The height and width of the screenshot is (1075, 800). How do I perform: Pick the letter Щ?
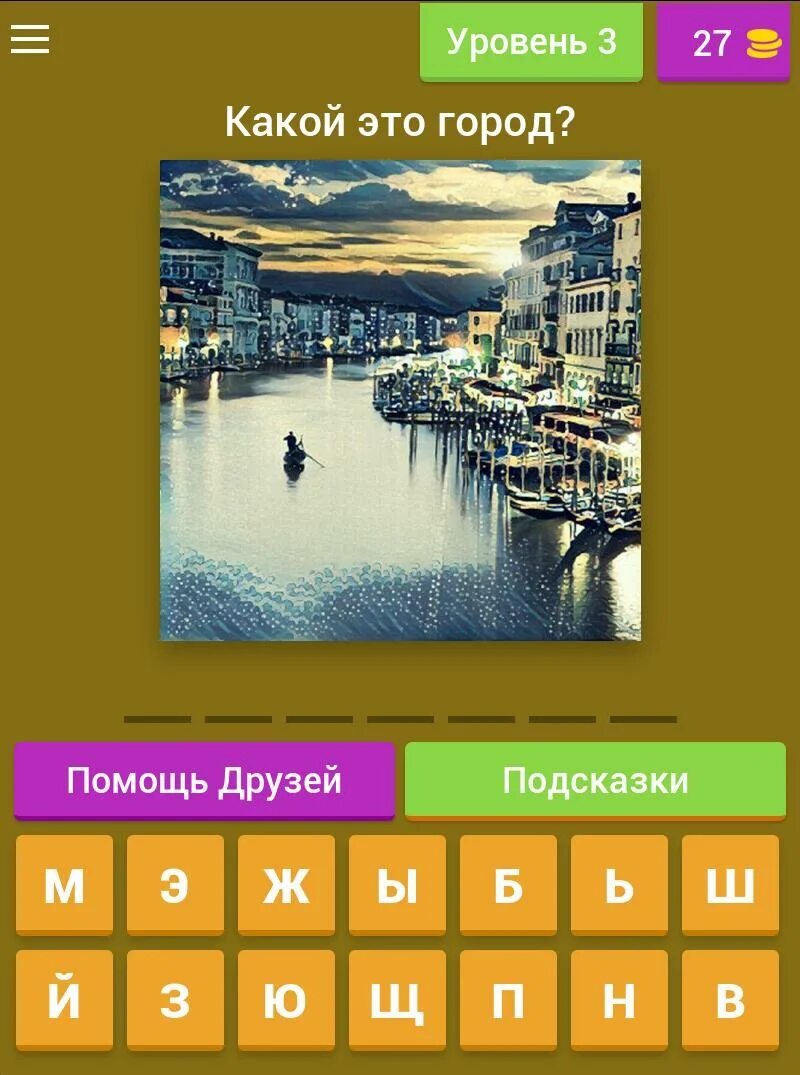click(397, 1000)
